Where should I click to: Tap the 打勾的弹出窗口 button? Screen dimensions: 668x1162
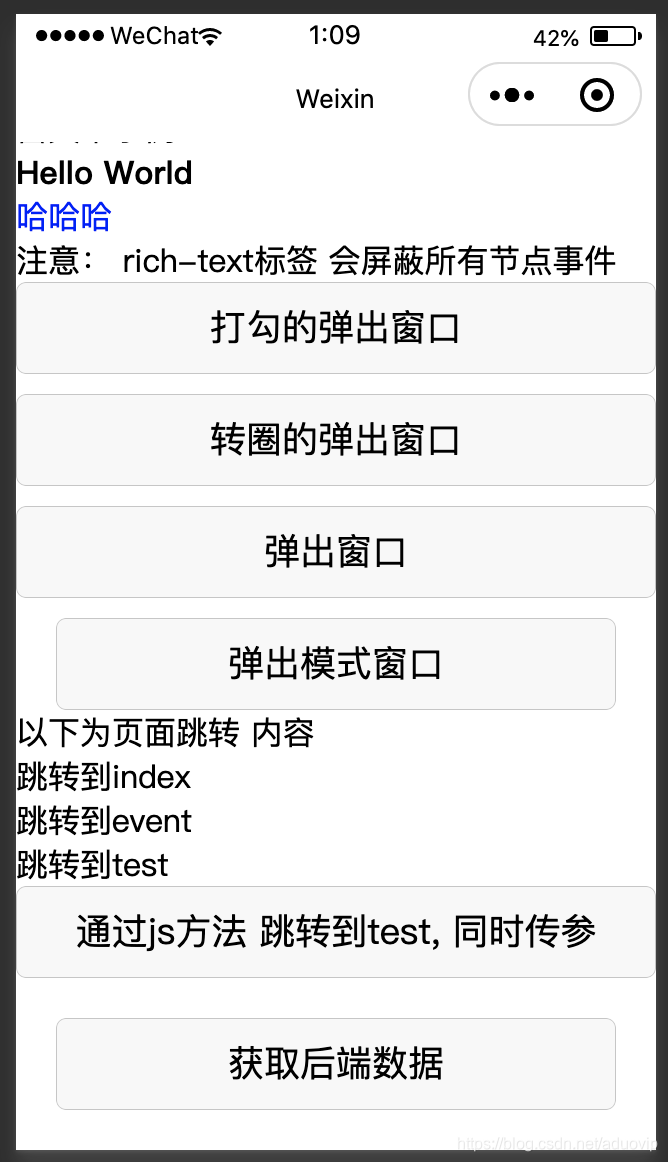[335, 328]
